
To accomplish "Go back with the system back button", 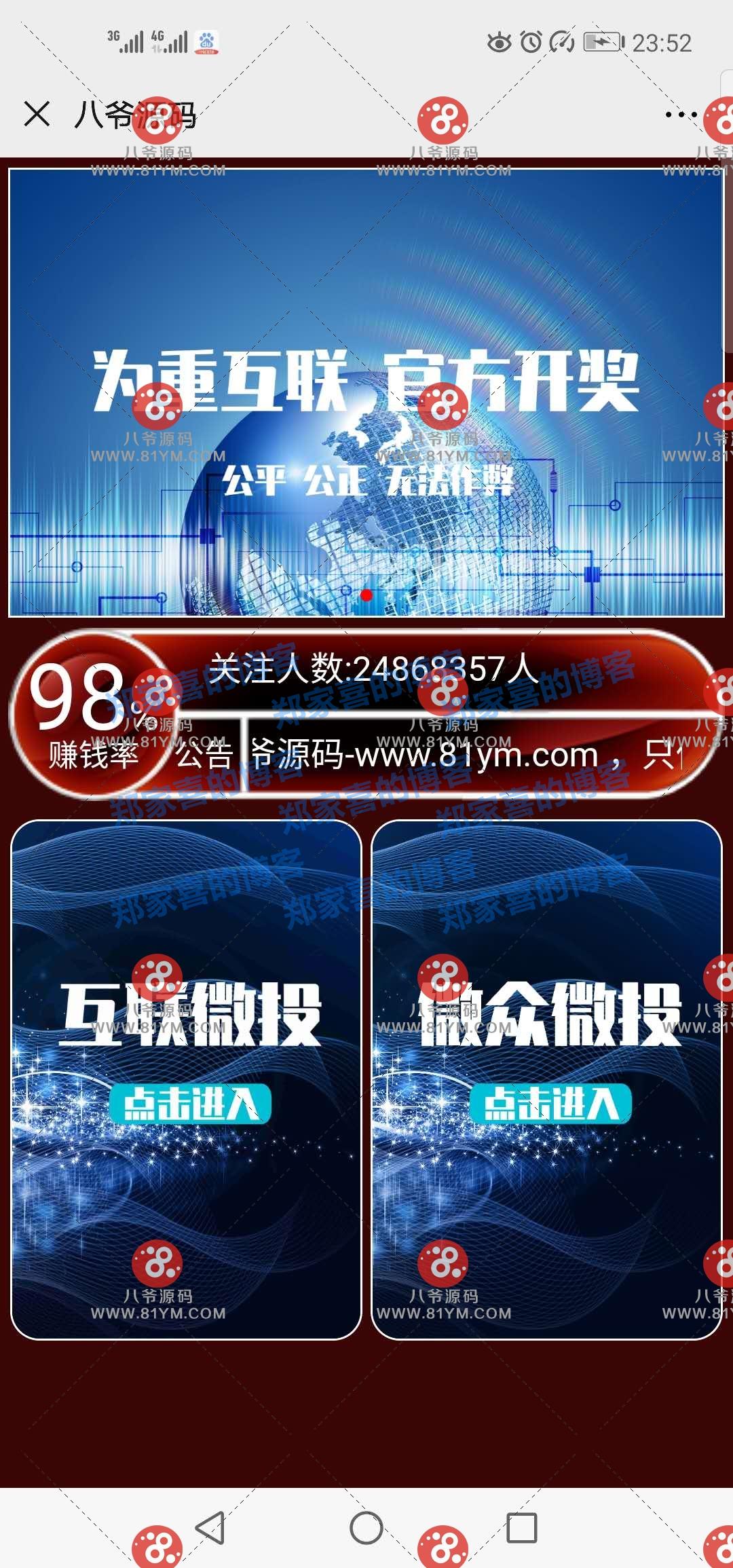I will pos(210,1527).
